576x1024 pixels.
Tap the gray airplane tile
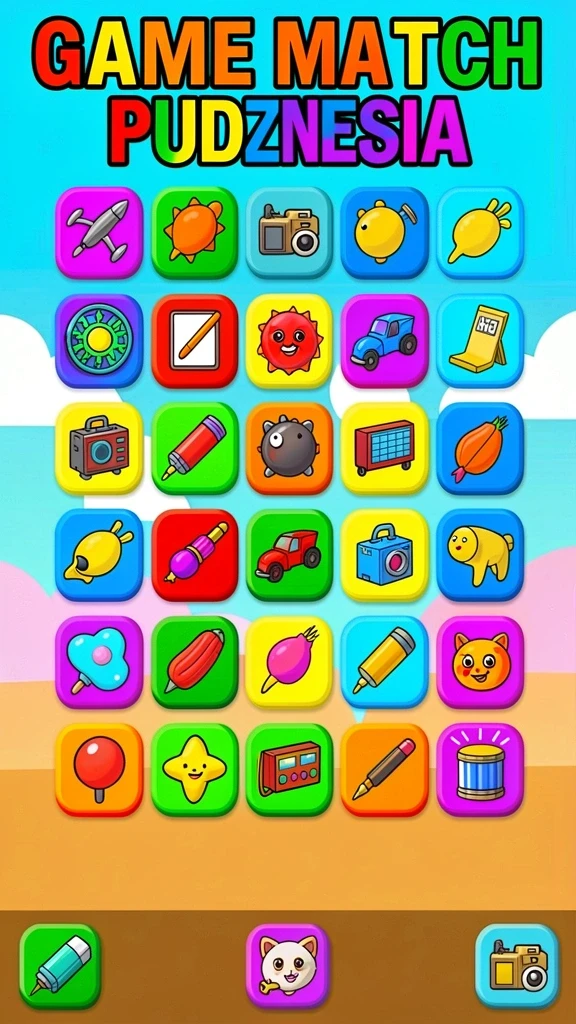[x=99, y=232]
